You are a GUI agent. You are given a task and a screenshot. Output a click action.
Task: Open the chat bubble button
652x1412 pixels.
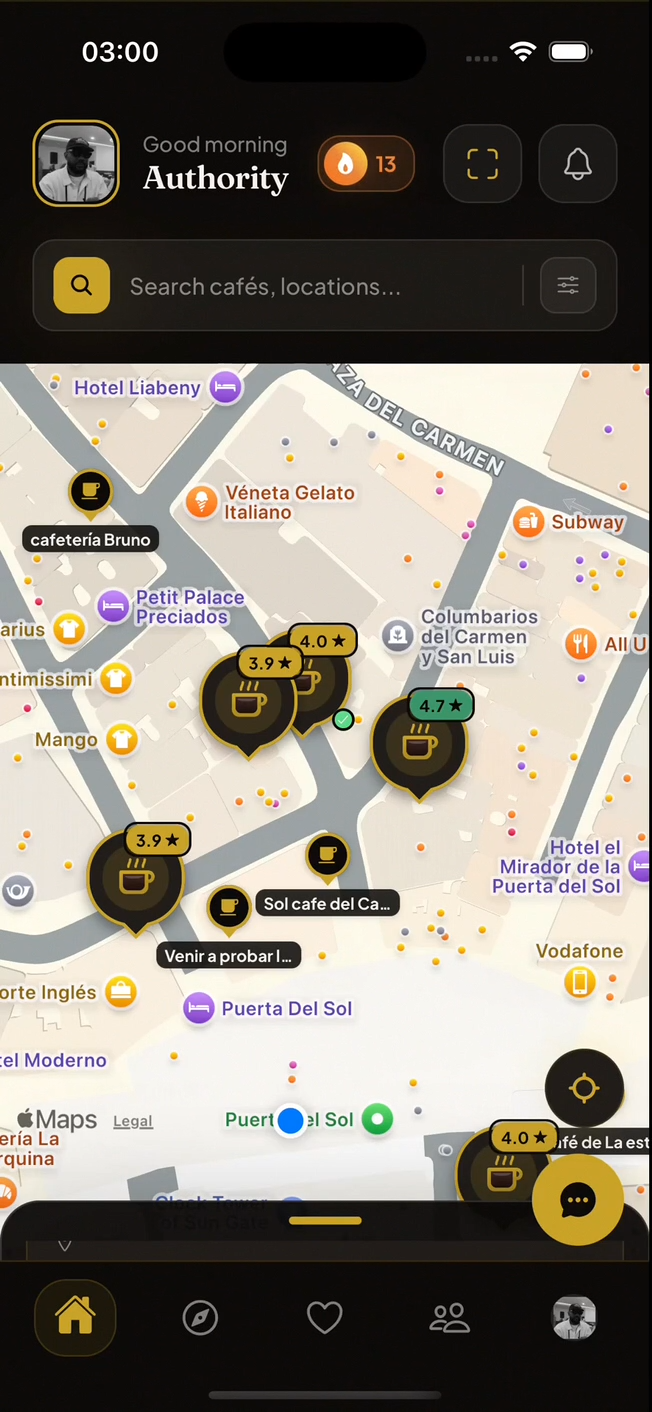pos(578,1200)
